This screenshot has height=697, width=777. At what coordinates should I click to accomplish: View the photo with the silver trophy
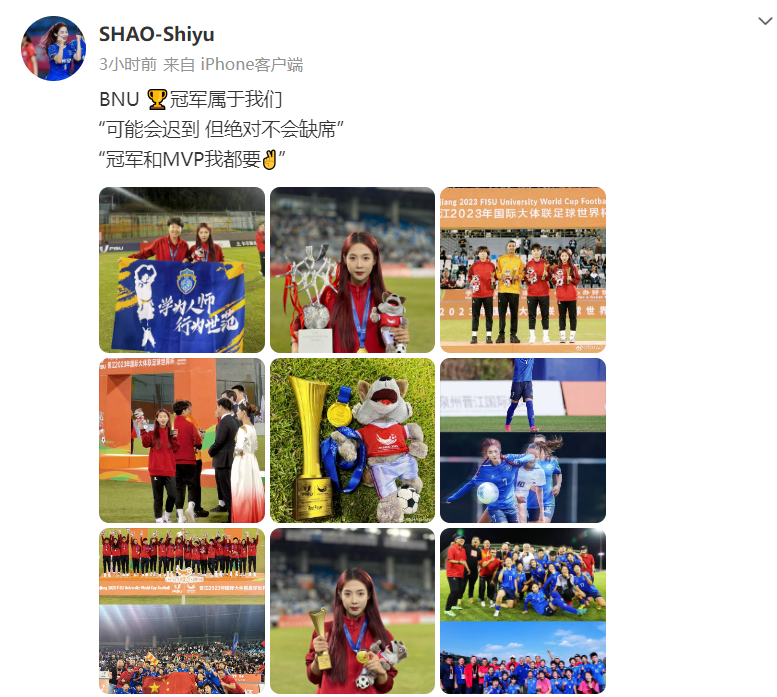coord(352,270)
